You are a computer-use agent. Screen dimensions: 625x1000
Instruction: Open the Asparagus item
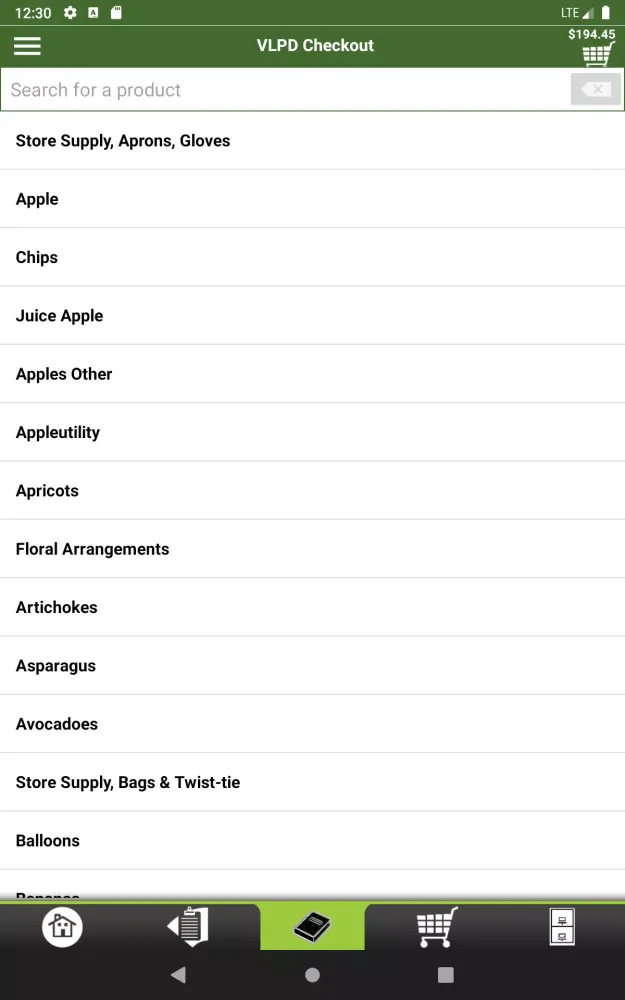[x=312, y=666]
